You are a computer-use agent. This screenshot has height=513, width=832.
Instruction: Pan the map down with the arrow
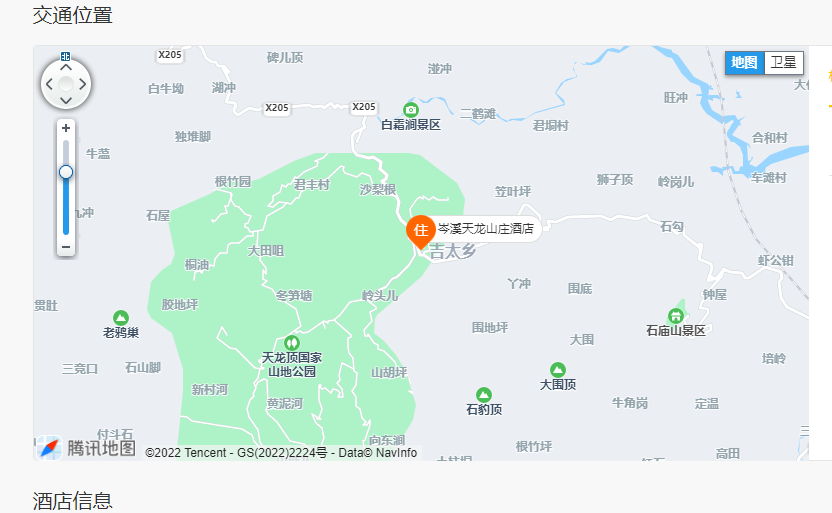click(x=66, y=100)
